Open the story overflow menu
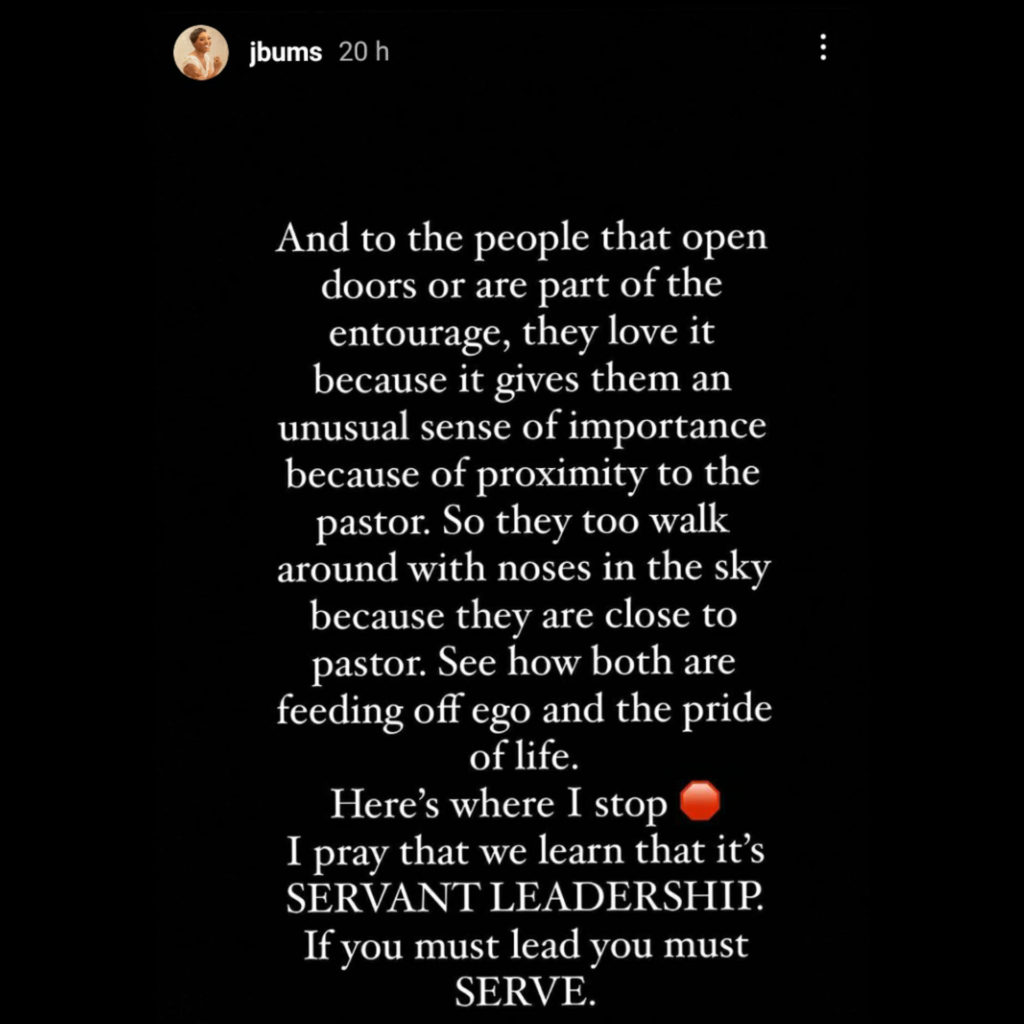Image resolution: width=1024 pixels, height=1024 pixels. click(822, 47)
